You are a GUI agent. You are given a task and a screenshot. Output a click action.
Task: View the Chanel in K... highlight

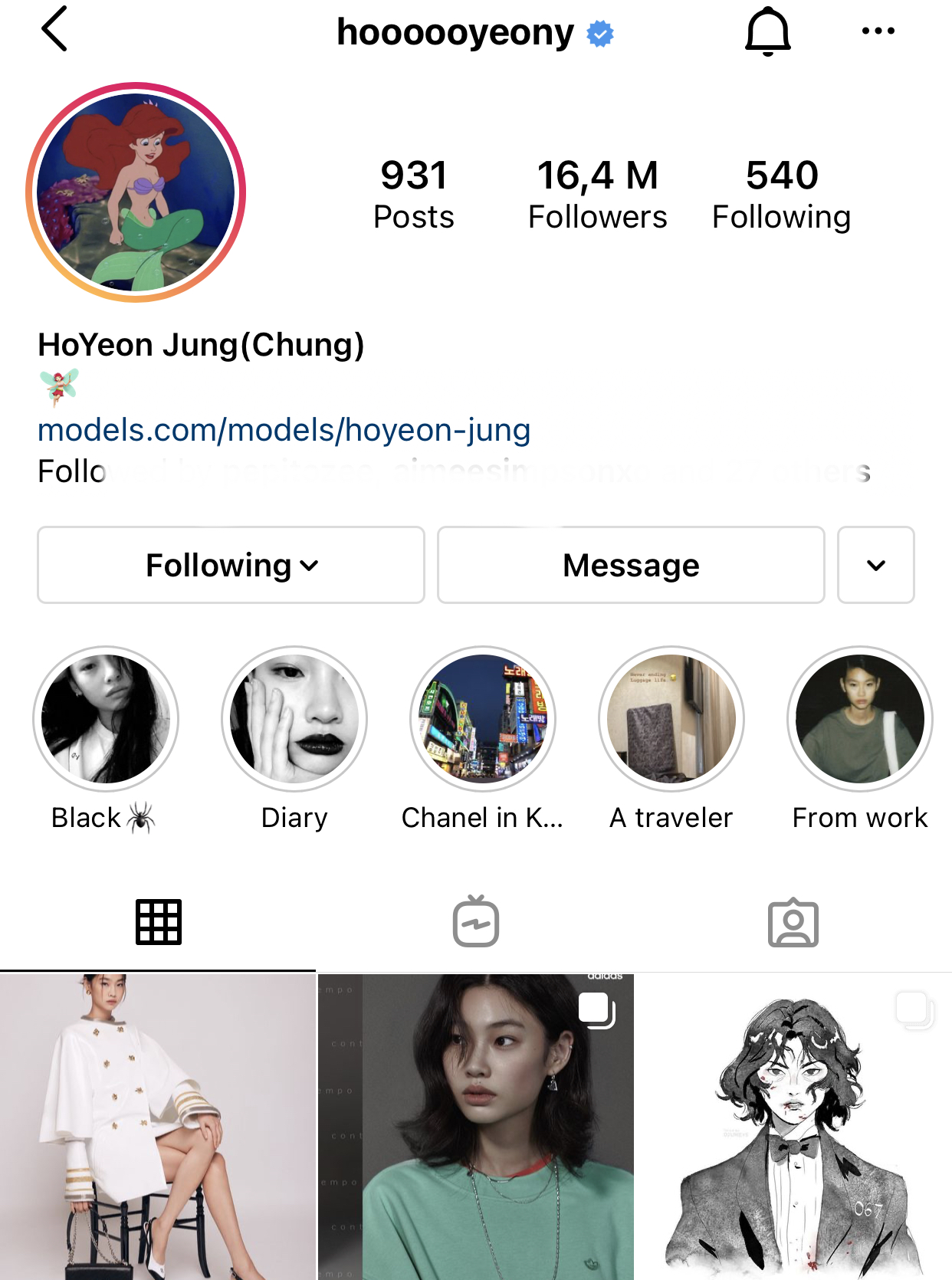coord(483,719)
